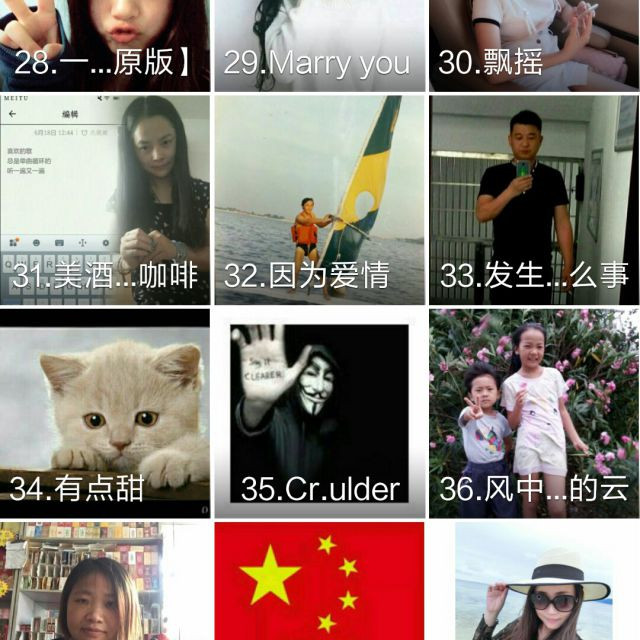
Task: Open tile 28 labeled 一...原版】
Action: pyautogui.click(x=105, y=45)
